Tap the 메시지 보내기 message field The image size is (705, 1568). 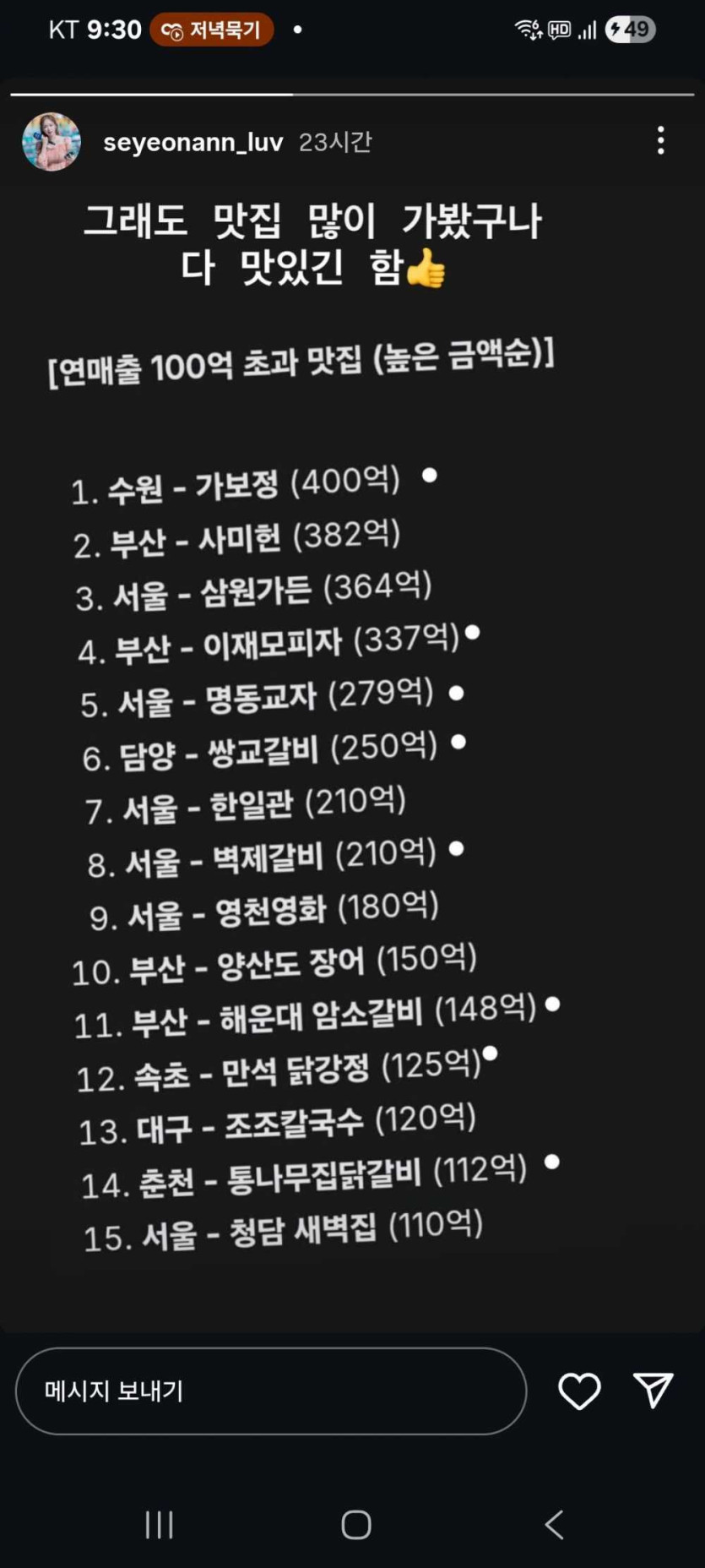[270, 1391]
